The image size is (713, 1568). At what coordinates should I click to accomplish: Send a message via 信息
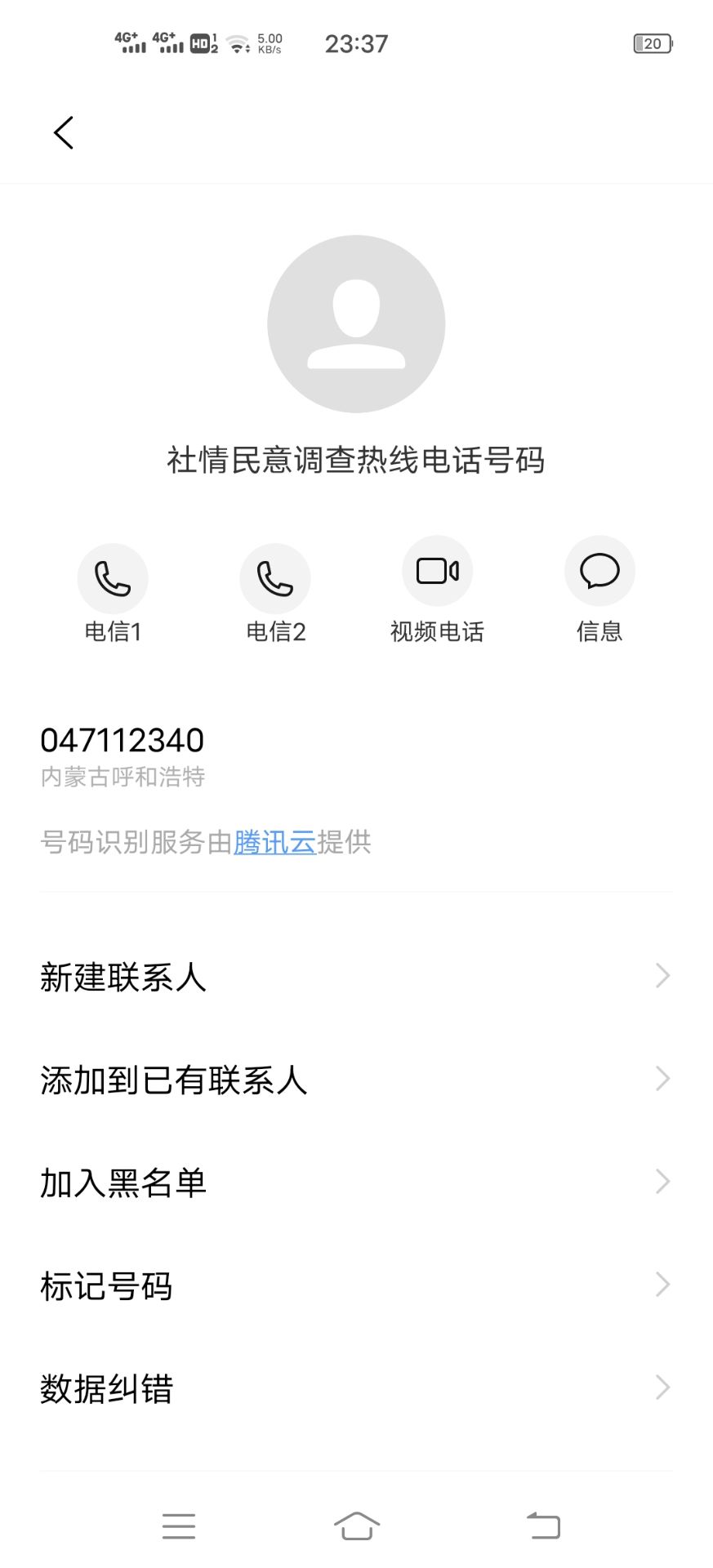coord(599,572)
